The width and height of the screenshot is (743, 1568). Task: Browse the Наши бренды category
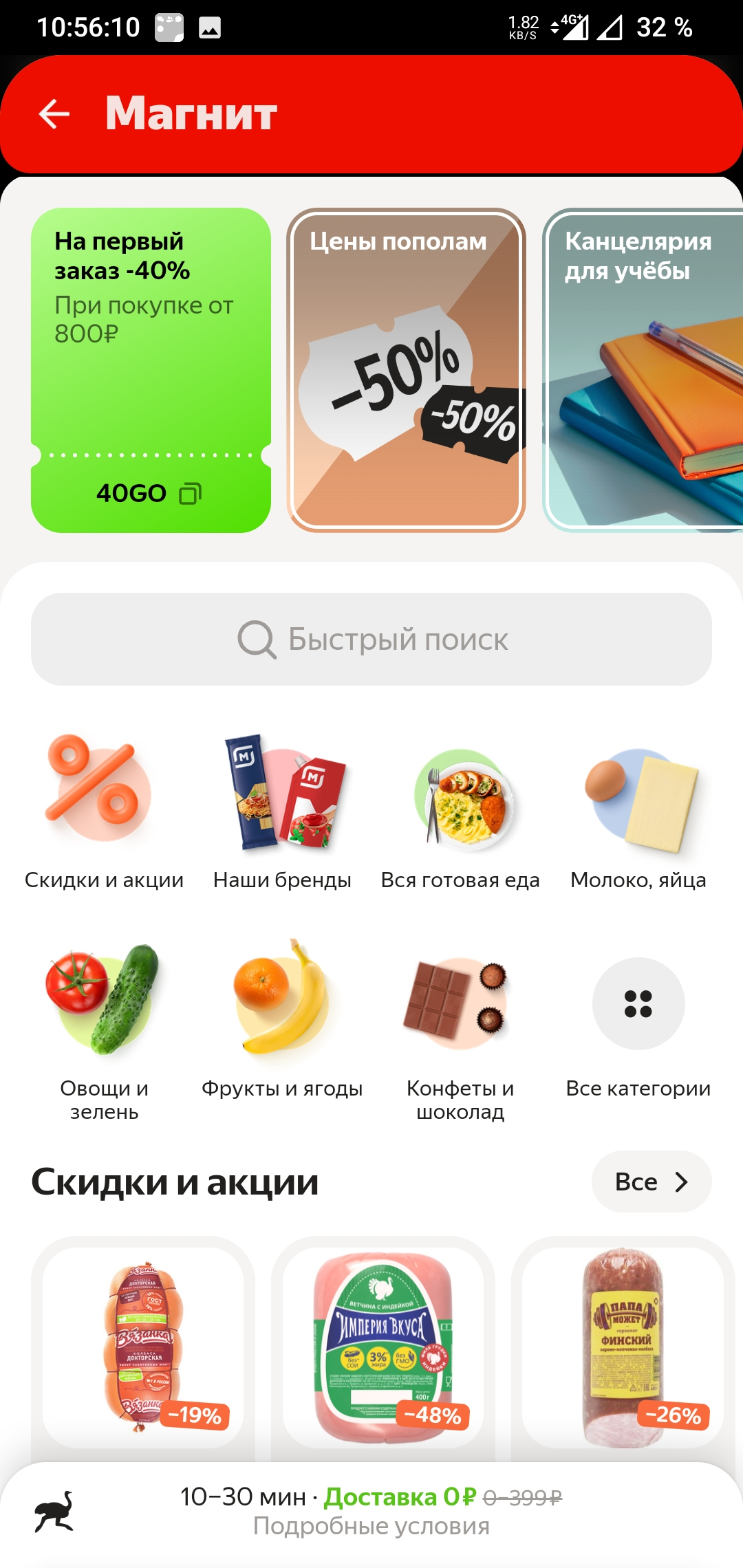(x=282, y=812)
